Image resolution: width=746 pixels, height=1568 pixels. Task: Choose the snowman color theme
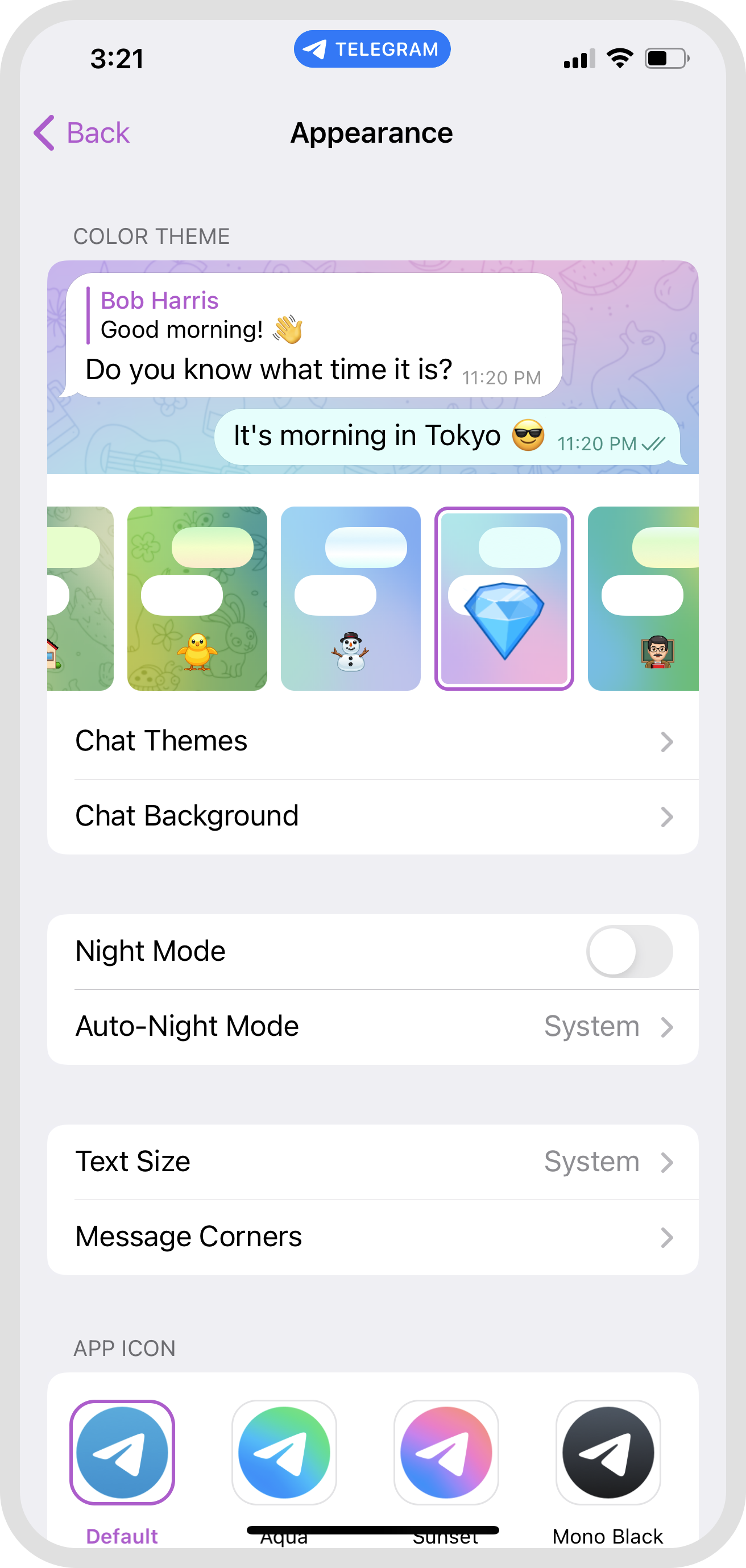tap(350, 598)
